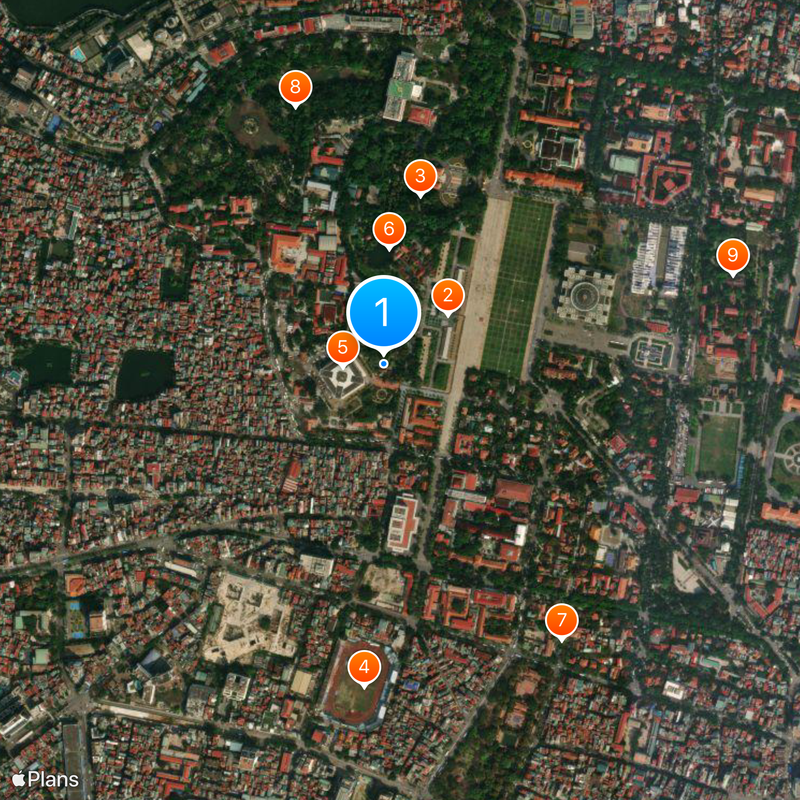Select pin number 8 in the park
800x800 pixels.
click(x=294, y=88)
